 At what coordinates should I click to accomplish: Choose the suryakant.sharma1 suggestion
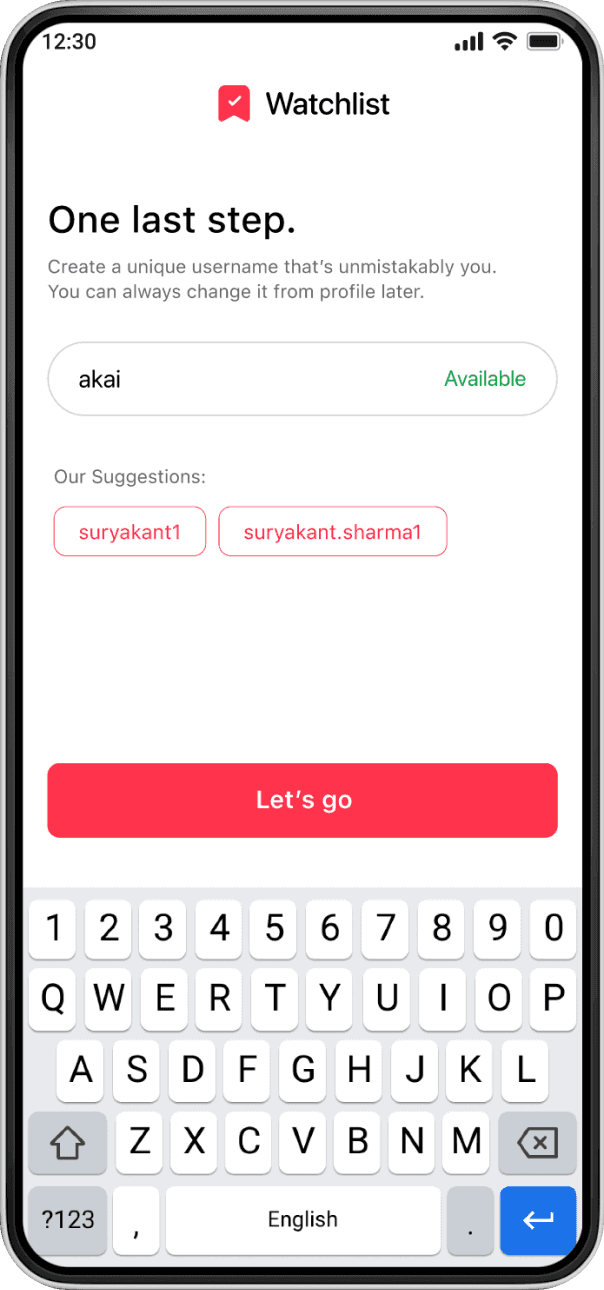pyautogui.click(x=332, y=531)
